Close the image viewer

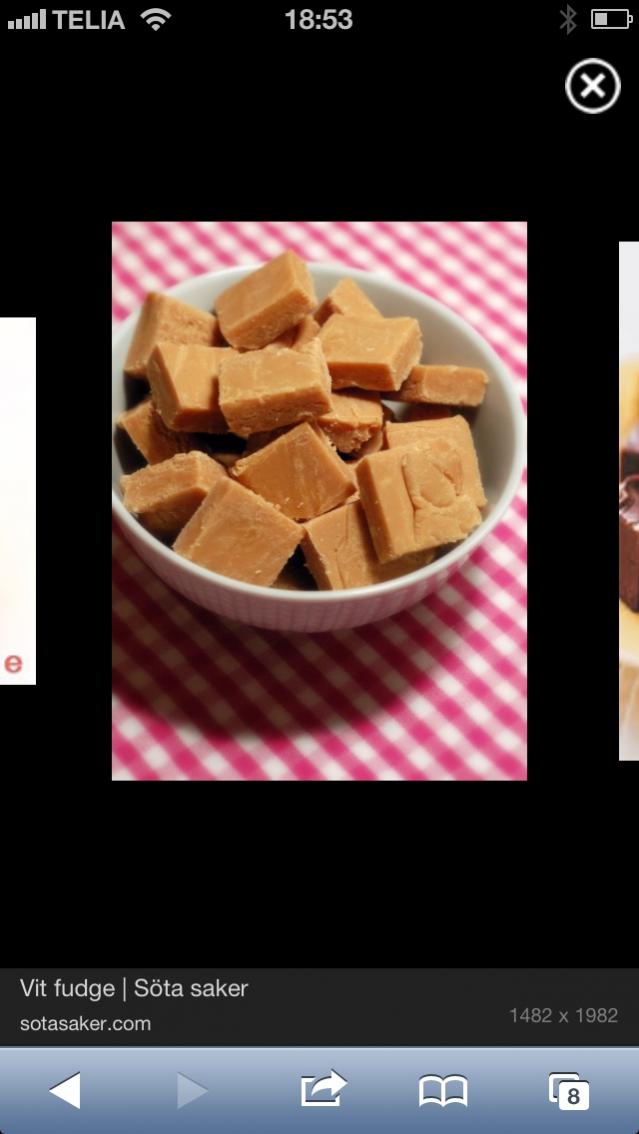[x=592, y=87]
